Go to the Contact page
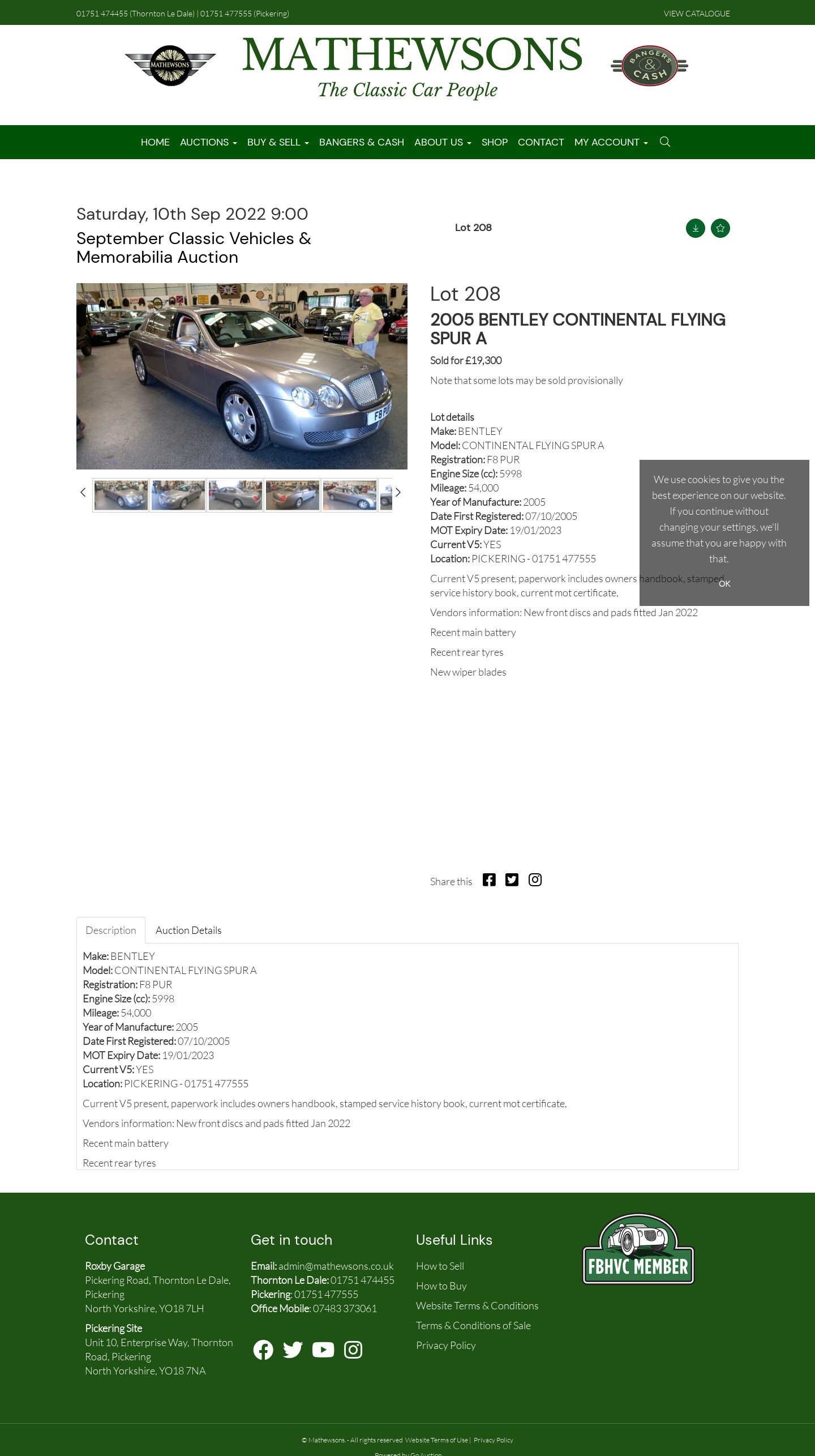 pyautogui.click(x=541, y=142)
